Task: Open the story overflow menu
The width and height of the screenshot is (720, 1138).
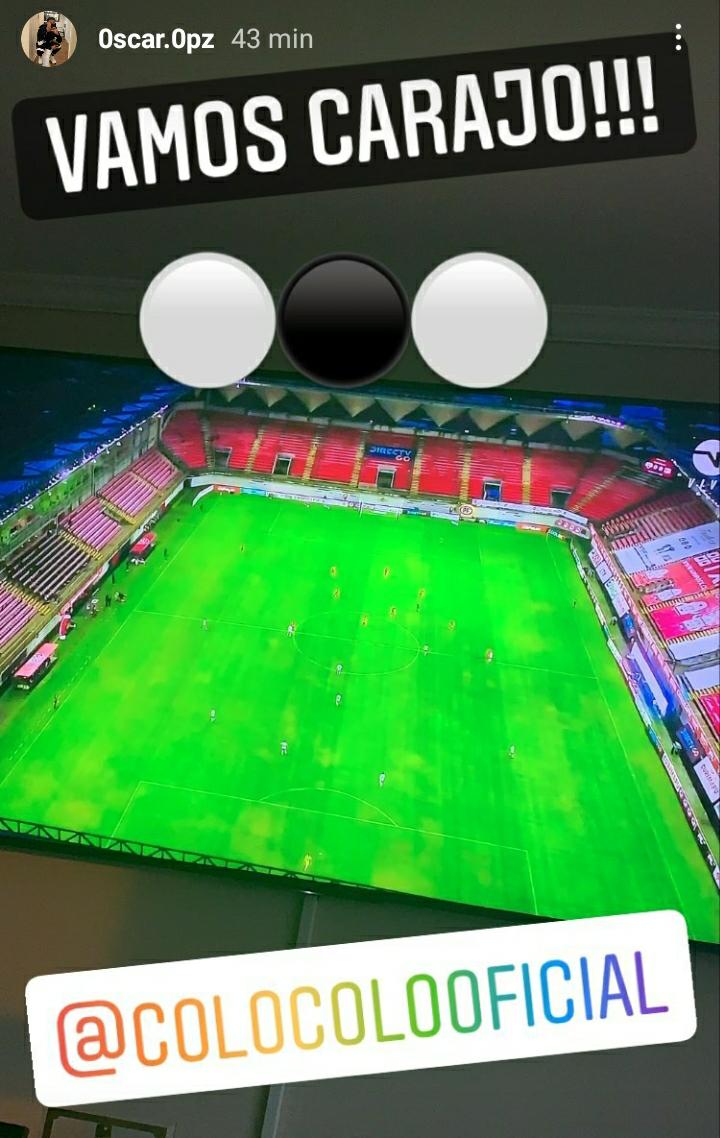Action: pyautogui.click(x=679, y=38)
